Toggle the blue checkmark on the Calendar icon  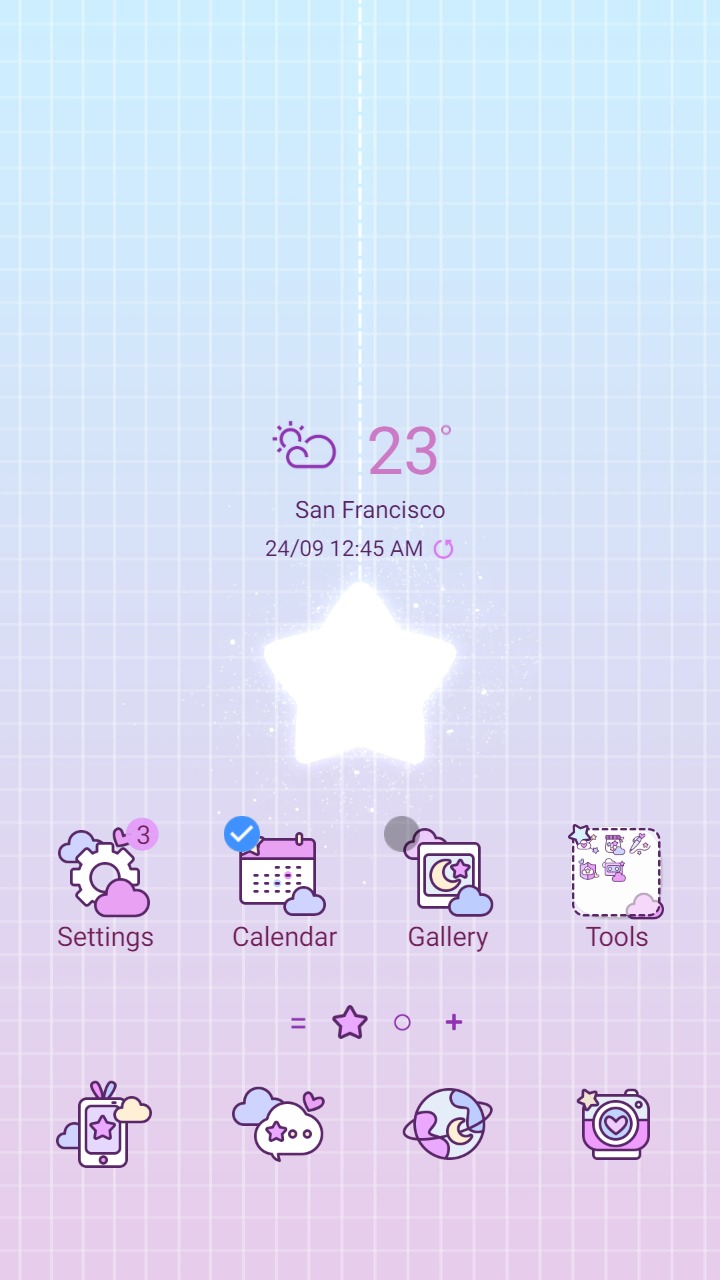(241, 833)
